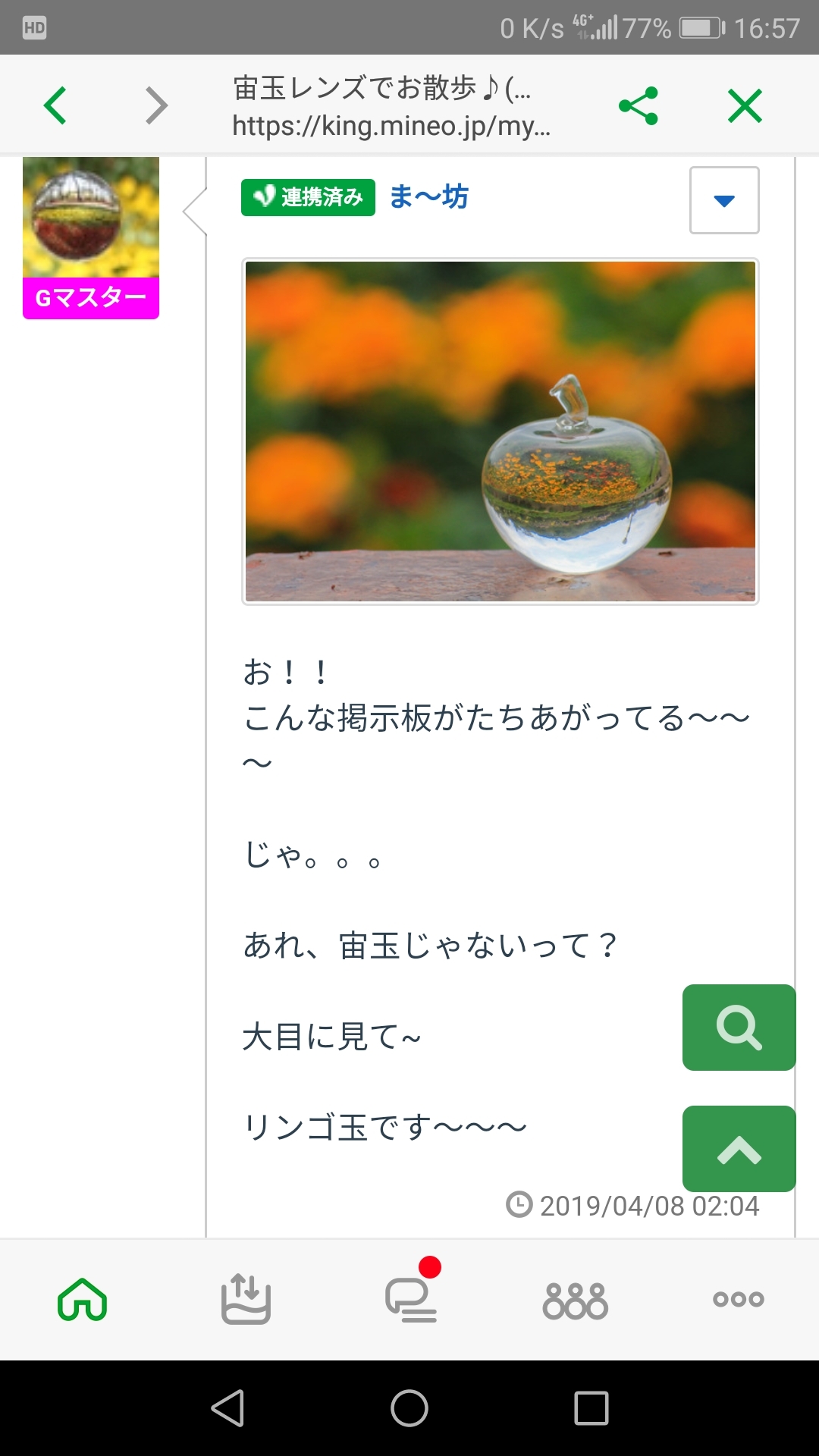
Task: Tap the green search button
Action: [739, 1028]
